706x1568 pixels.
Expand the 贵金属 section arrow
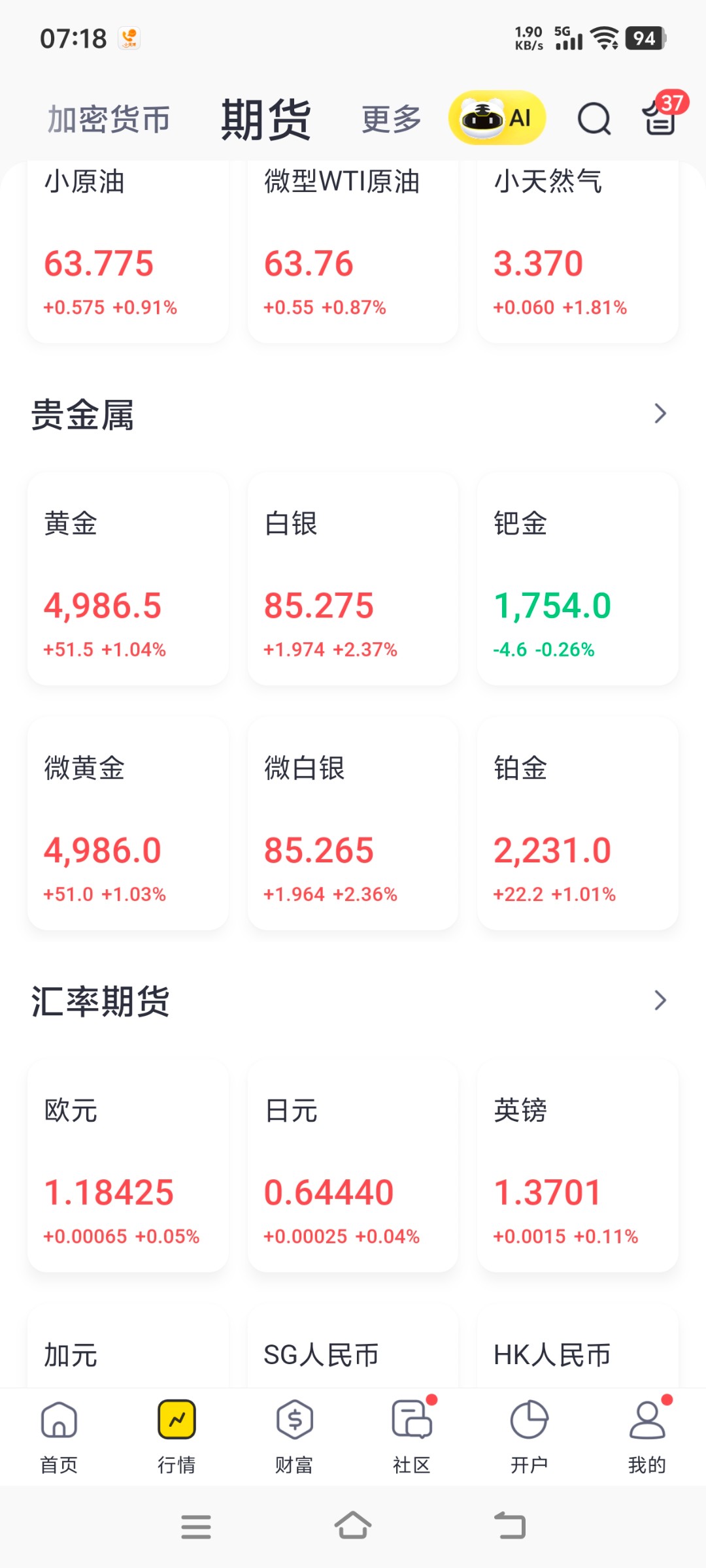point(660,414)
